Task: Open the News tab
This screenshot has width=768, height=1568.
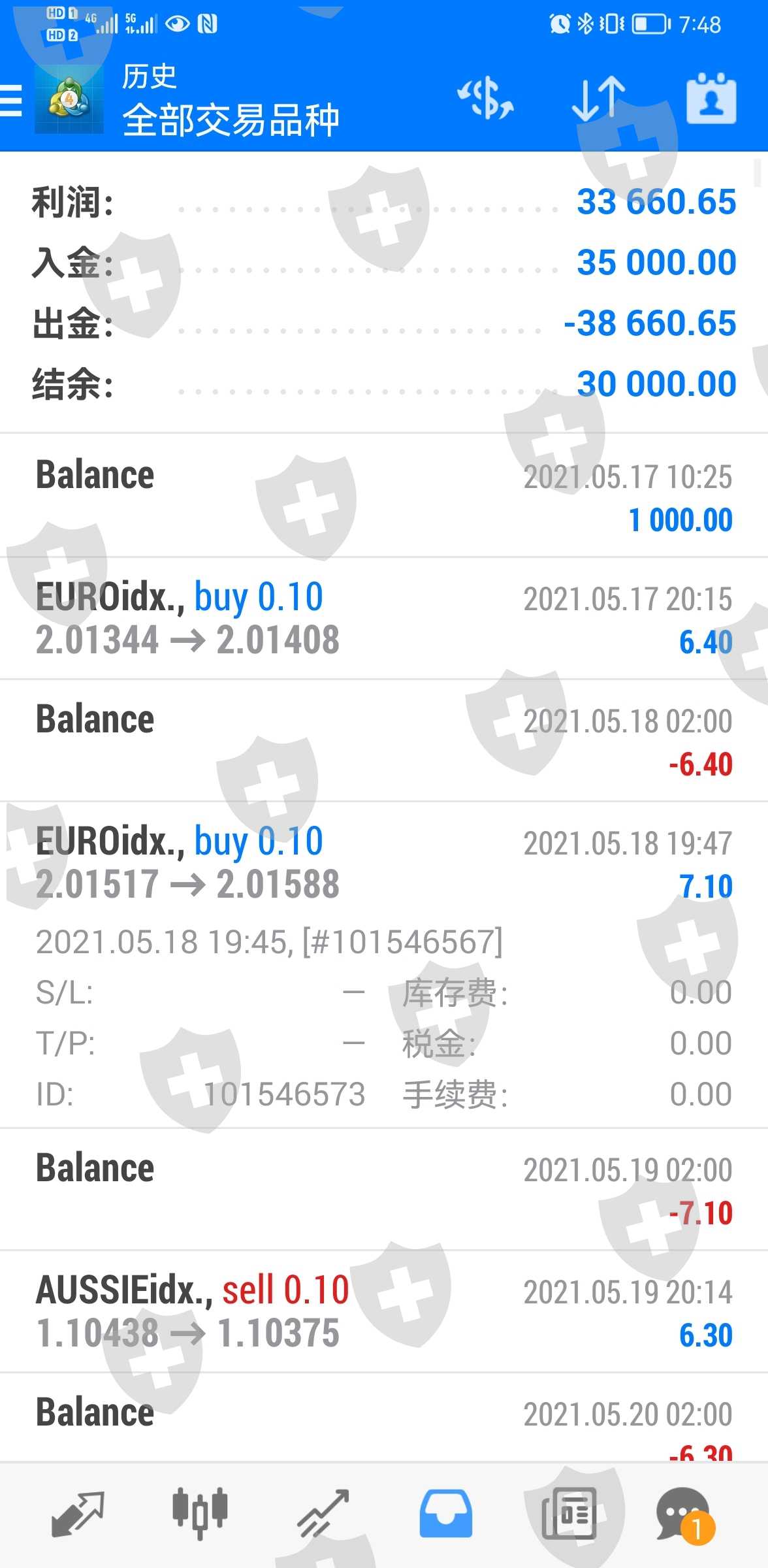Action: [569, 1513]
